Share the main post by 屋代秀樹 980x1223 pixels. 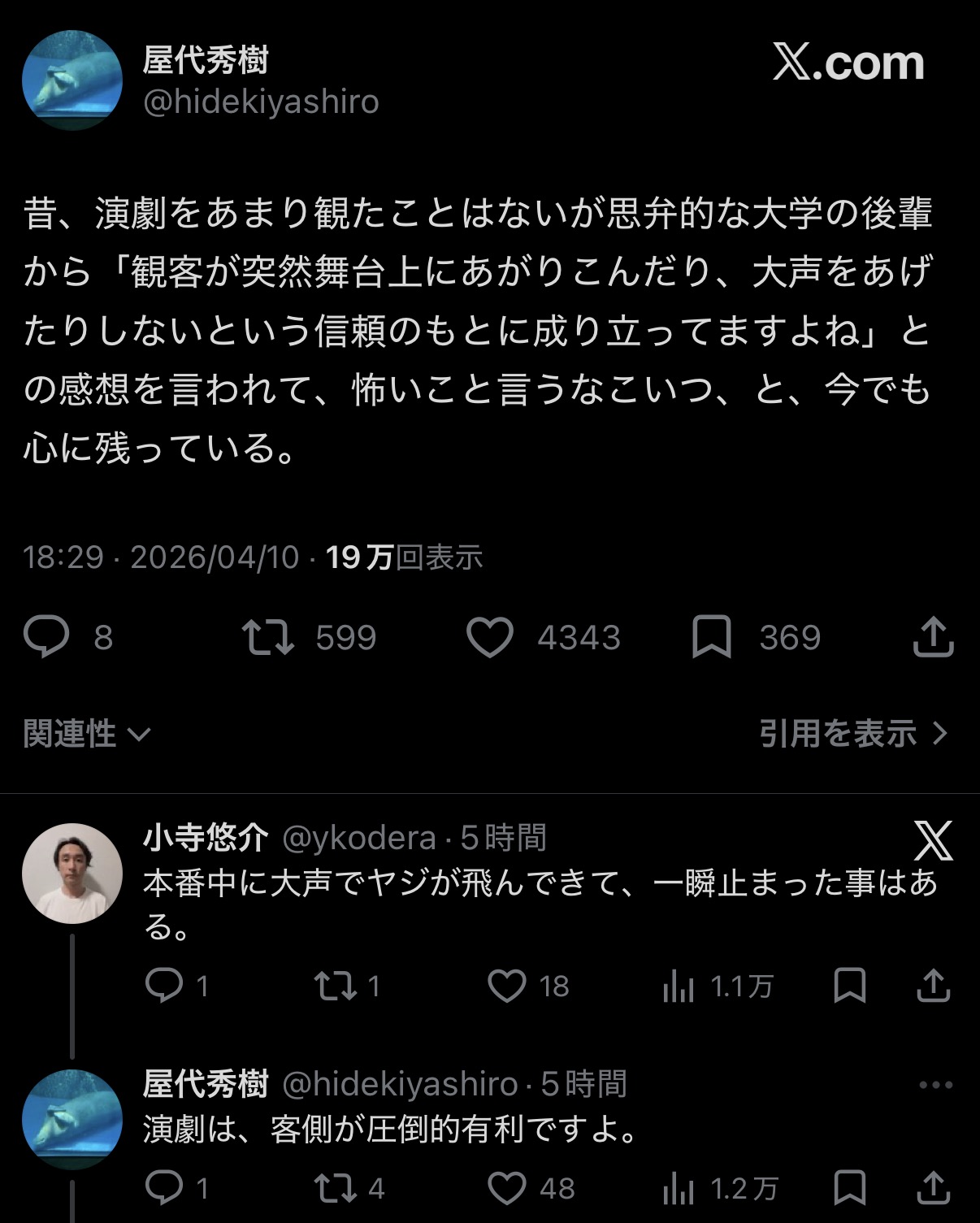coord(933,637)
